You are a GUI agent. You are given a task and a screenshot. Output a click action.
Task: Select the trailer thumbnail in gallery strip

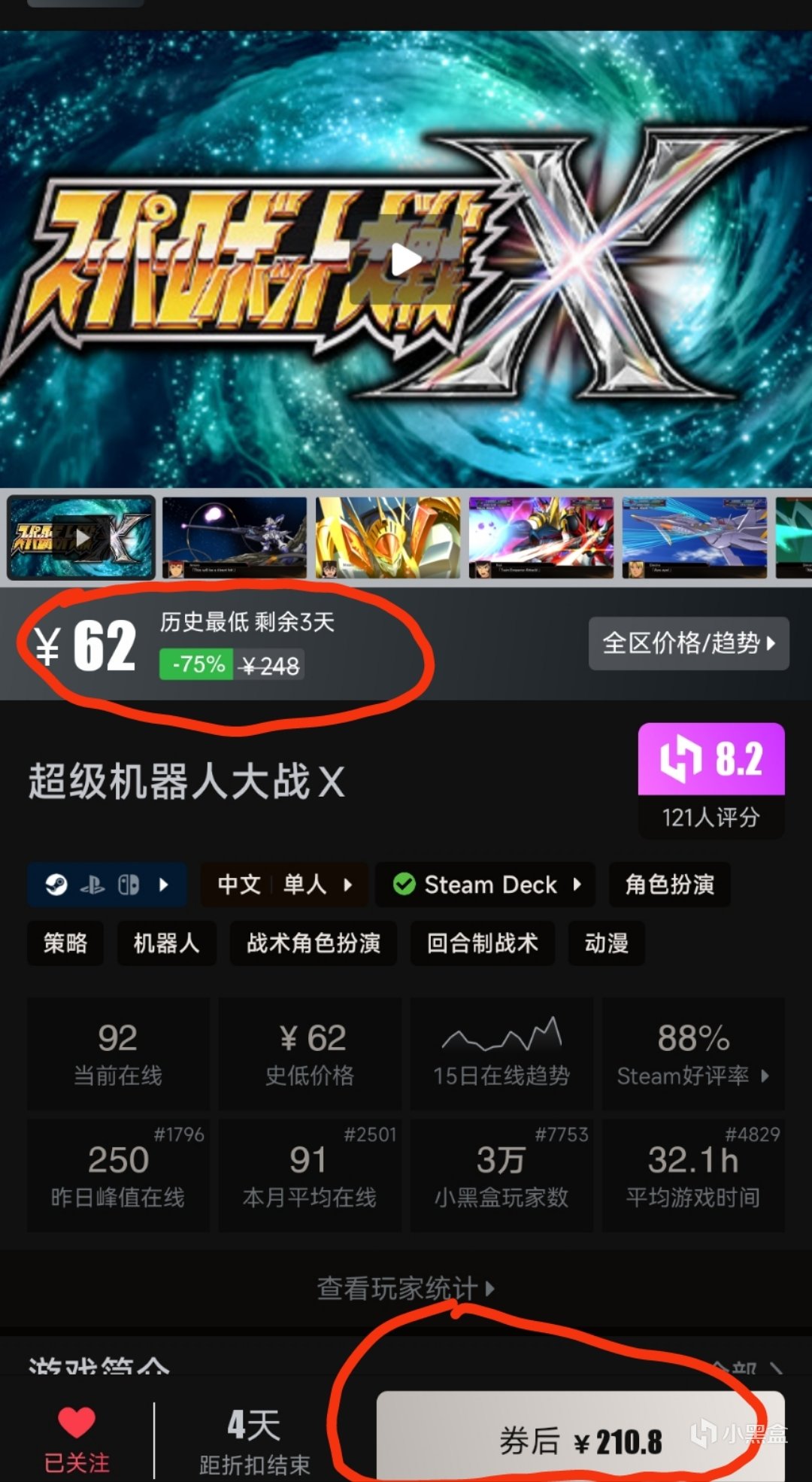(x=81, y=538)
